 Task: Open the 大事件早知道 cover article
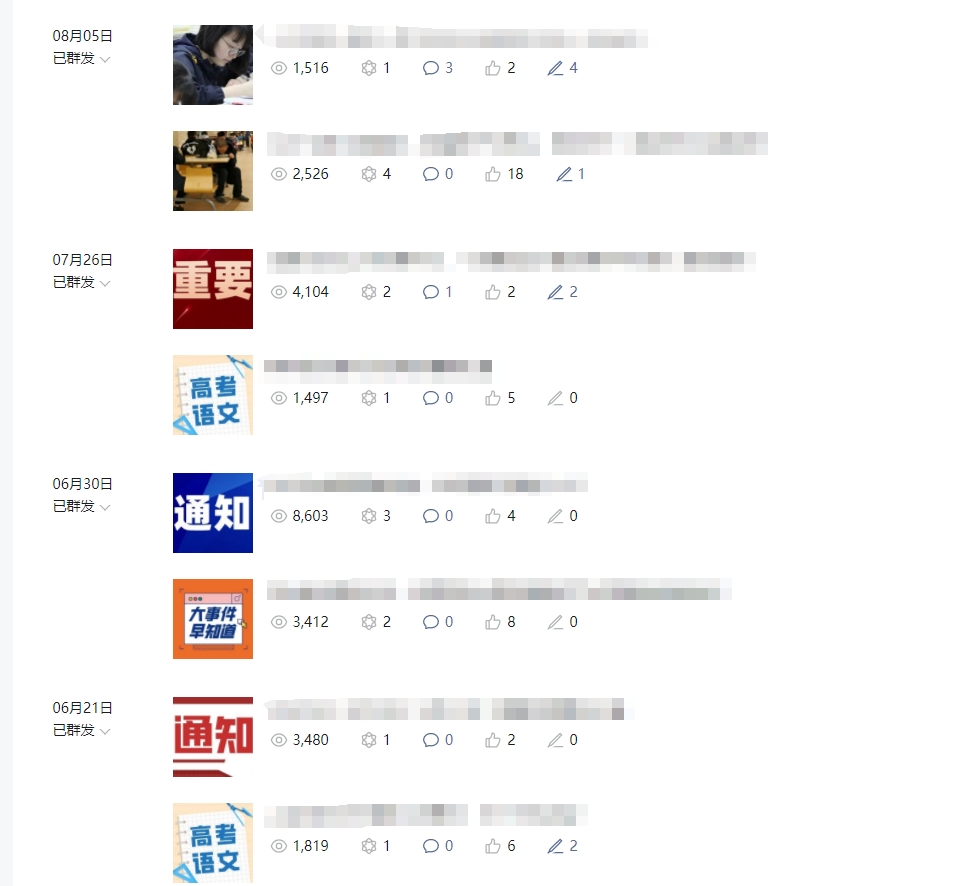pyautogui.click(x=212, y=619)
